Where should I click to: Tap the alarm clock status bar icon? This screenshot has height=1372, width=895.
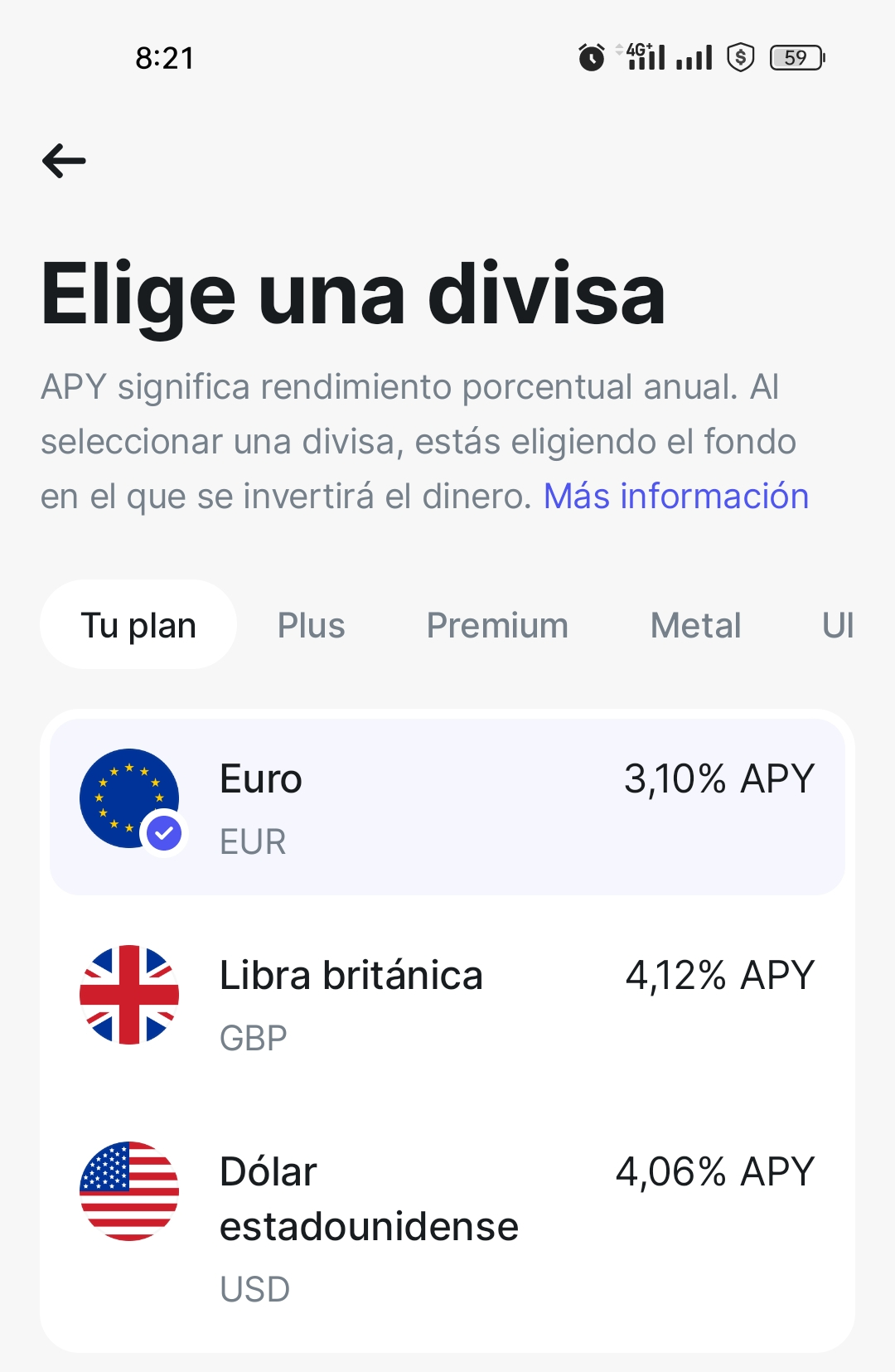(590, 56)
